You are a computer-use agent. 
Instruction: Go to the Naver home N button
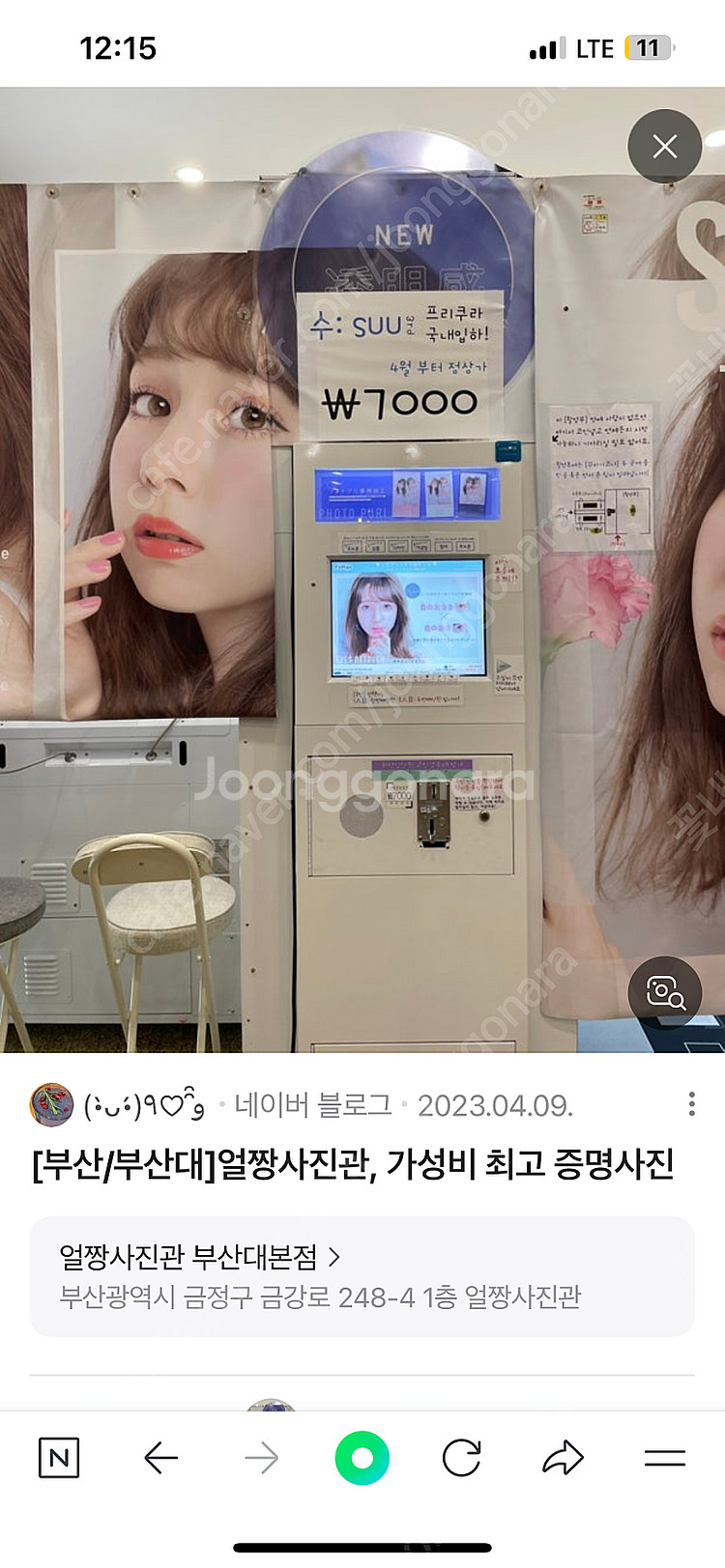(59, 1458)
